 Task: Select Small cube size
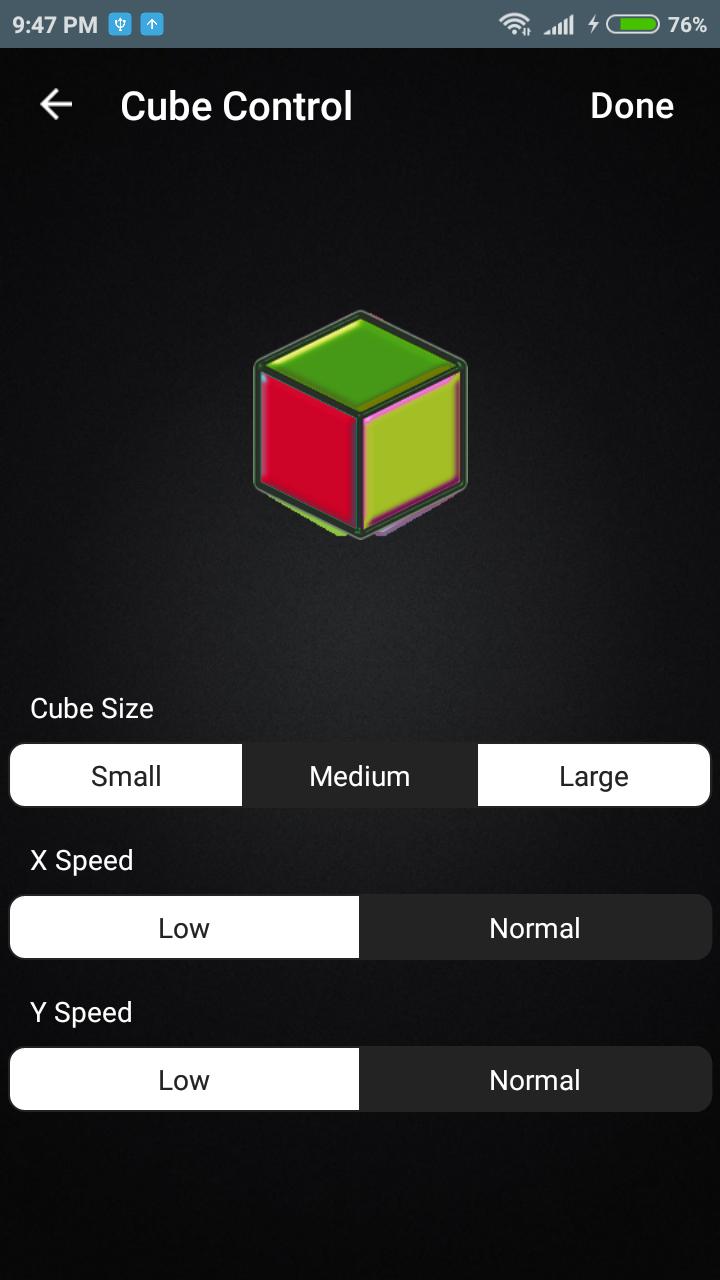[x=126, y=776]
